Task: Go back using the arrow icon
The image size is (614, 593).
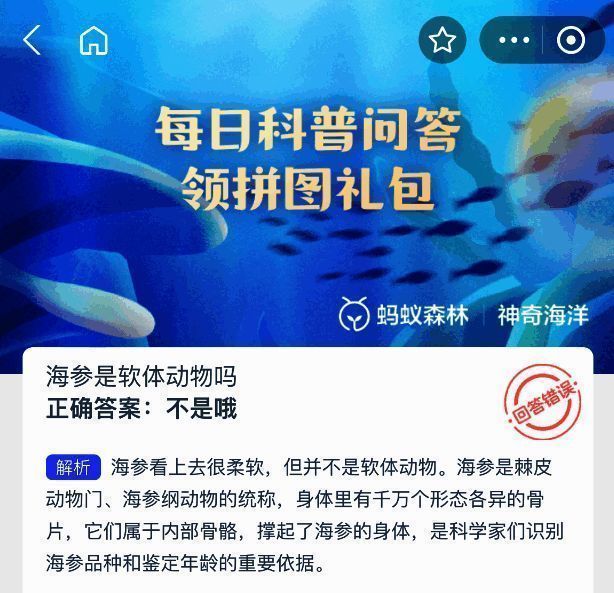Action: 32,40
